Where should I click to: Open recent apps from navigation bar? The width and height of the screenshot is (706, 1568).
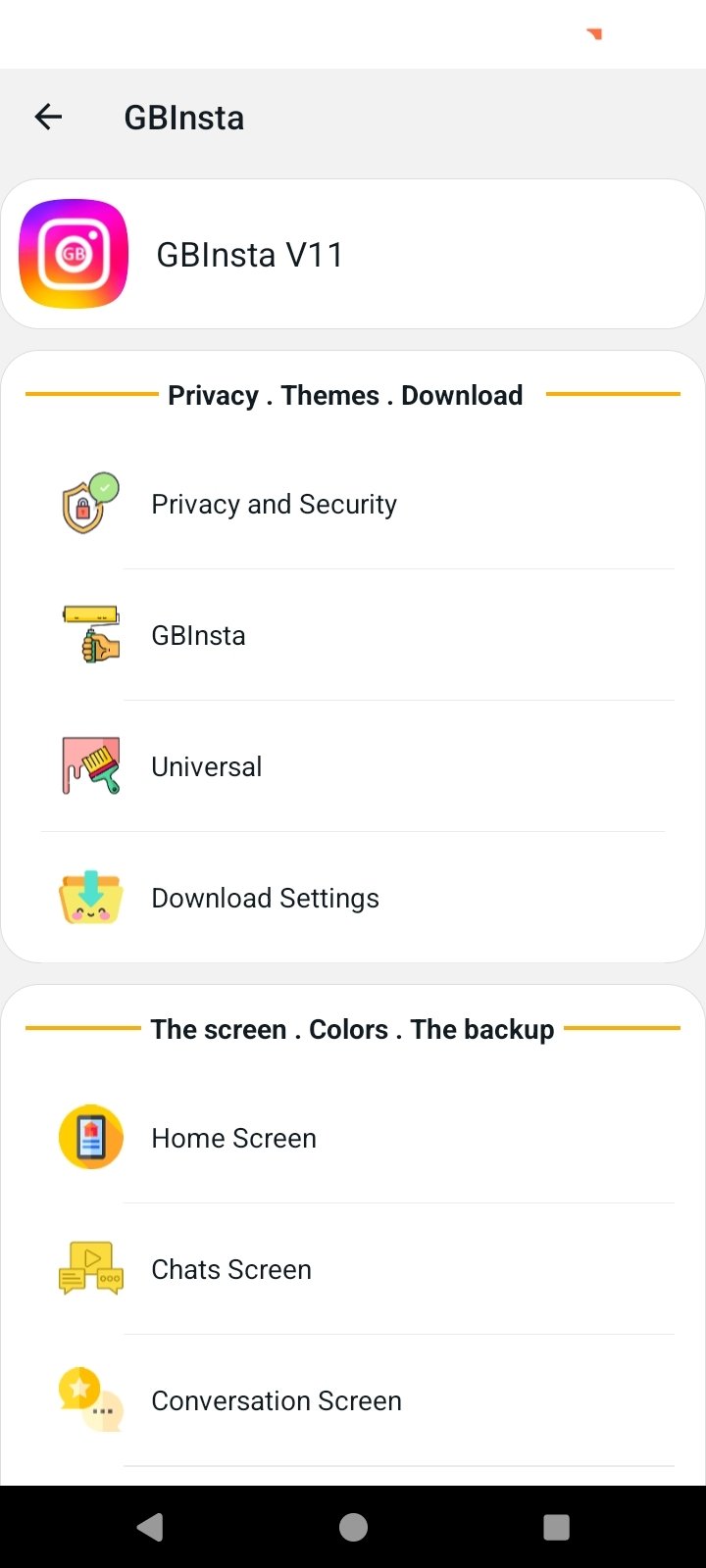pyautogui.click(x=556, y=1527)
